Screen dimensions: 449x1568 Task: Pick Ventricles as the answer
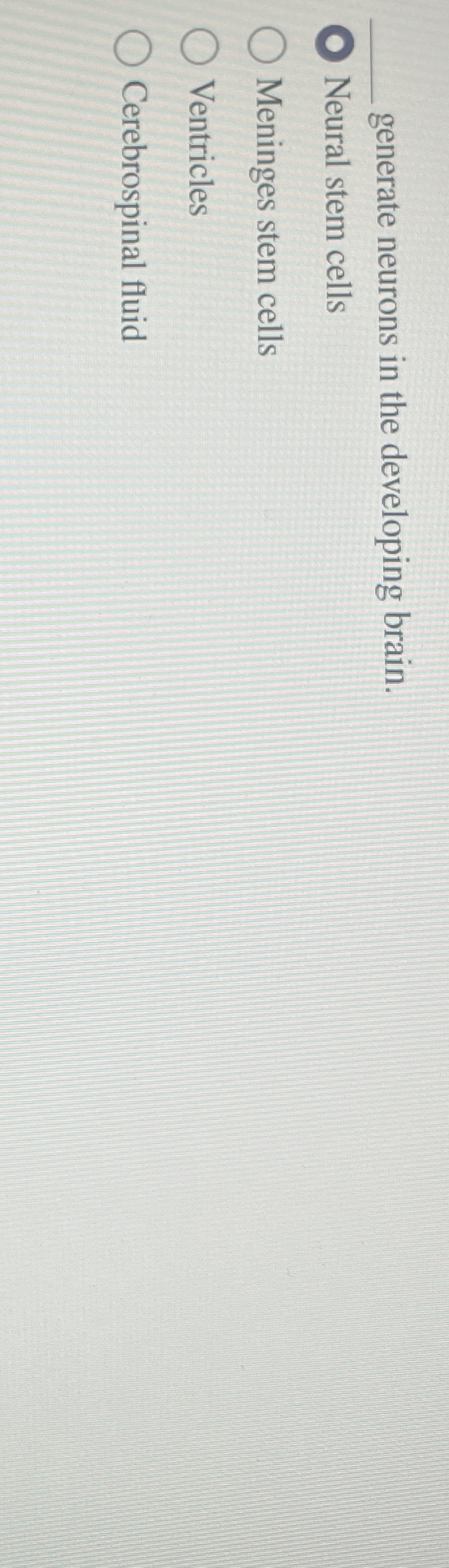tap(198, 45)
